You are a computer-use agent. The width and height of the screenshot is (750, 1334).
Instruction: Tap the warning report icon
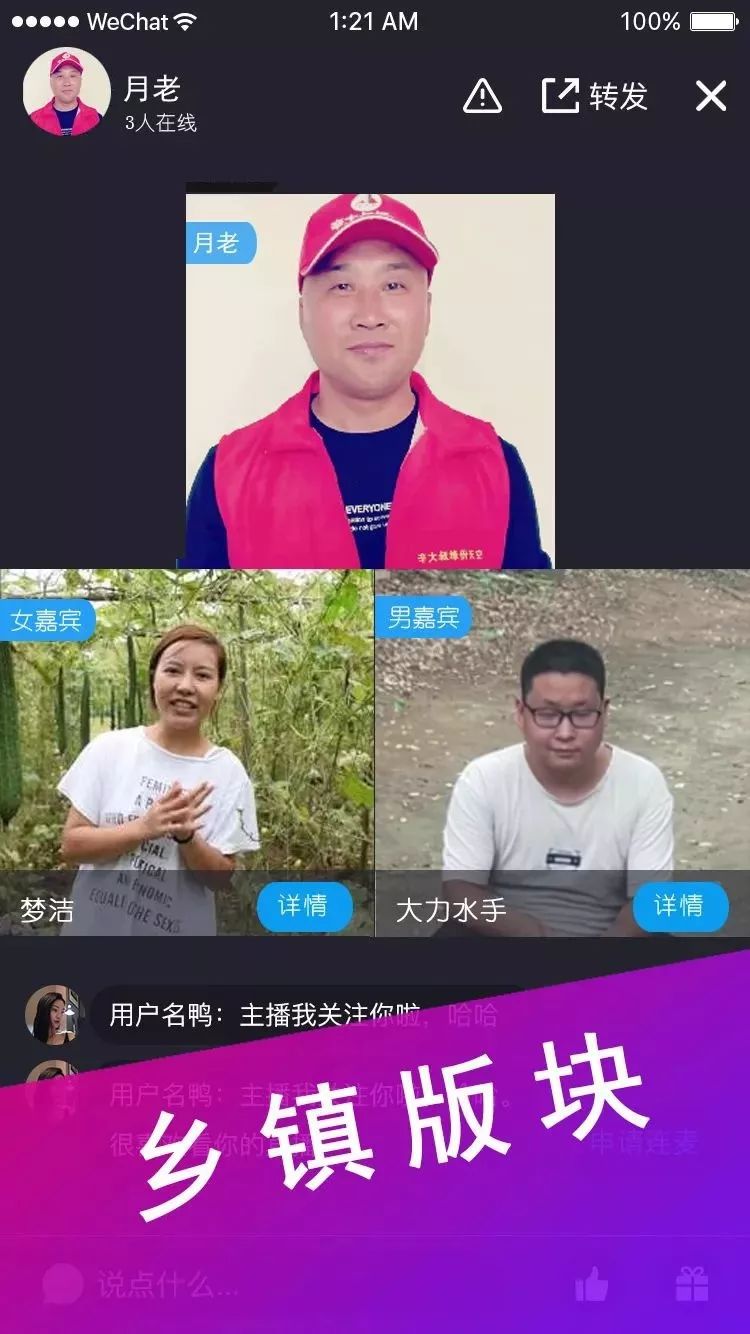[481, 96]
